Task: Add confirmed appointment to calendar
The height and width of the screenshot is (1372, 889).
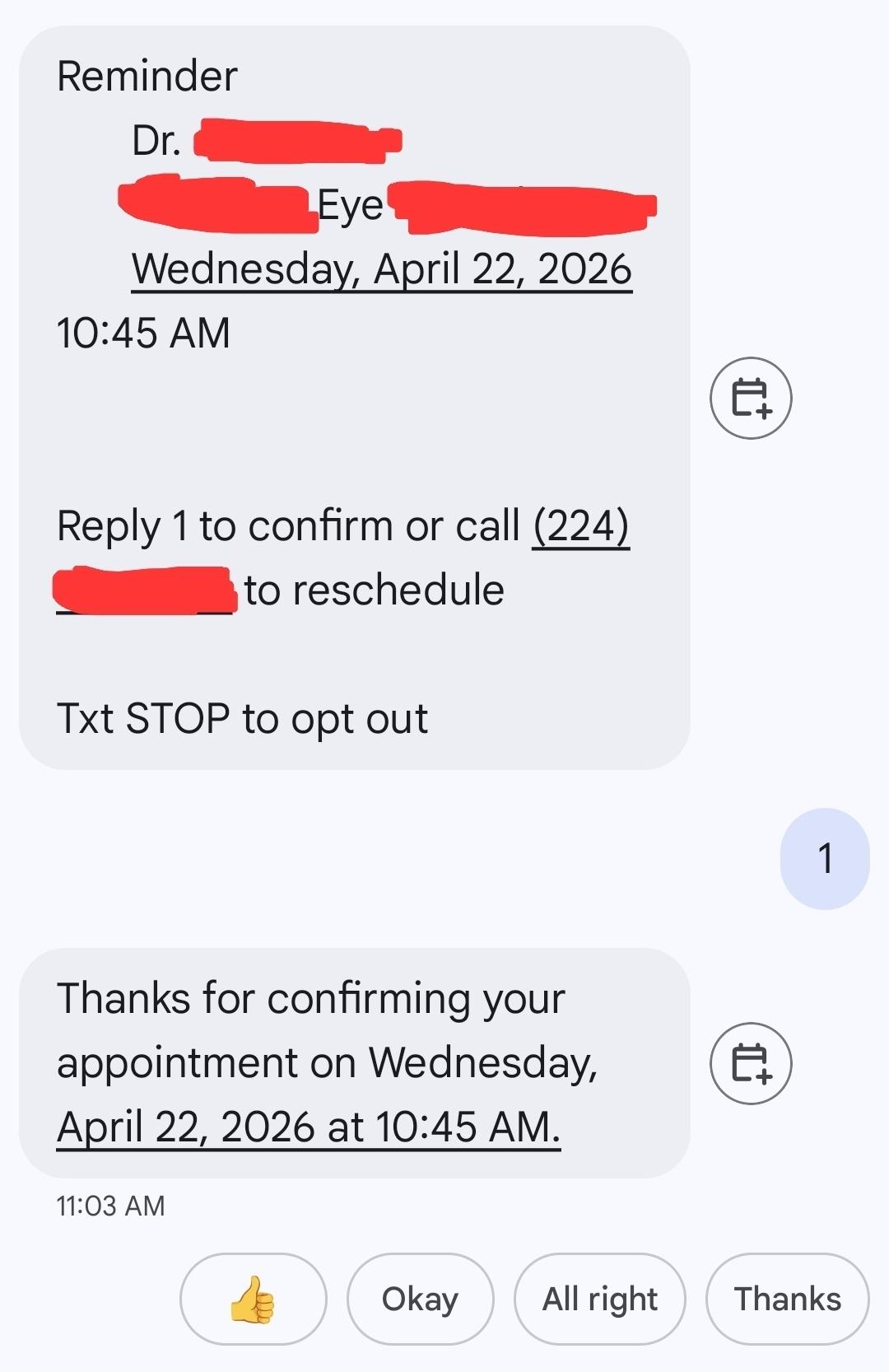Action: pos(751,1063)
